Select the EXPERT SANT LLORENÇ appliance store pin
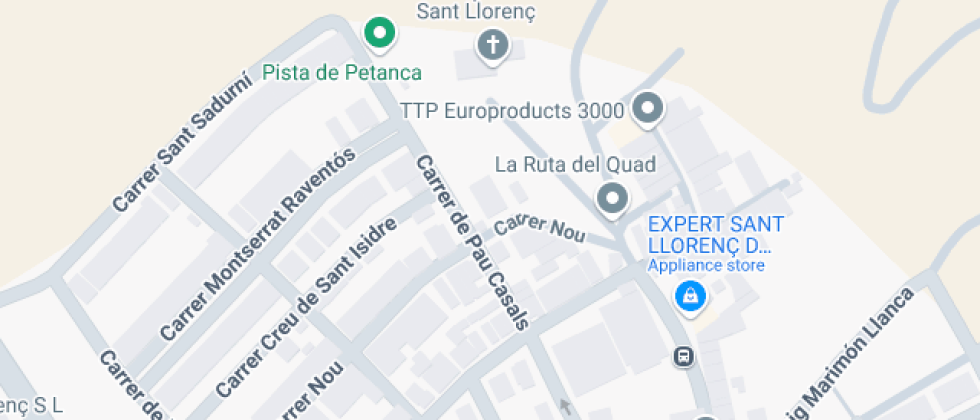This screenshot has width=980, height=420. pos(691,297)
